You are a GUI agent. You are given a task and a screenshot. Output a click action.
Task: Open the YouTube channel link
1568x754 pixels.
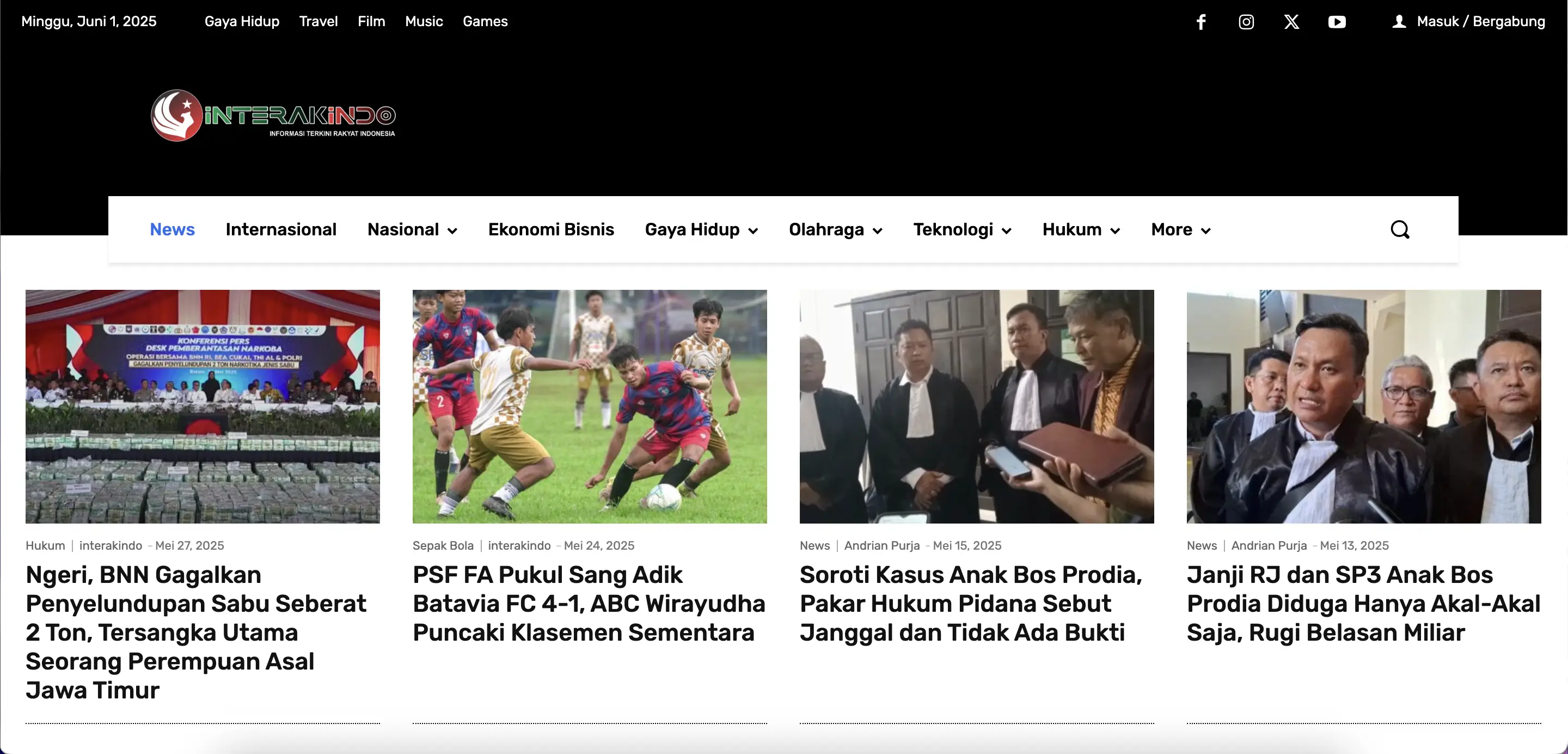[x=1337, y=22]
